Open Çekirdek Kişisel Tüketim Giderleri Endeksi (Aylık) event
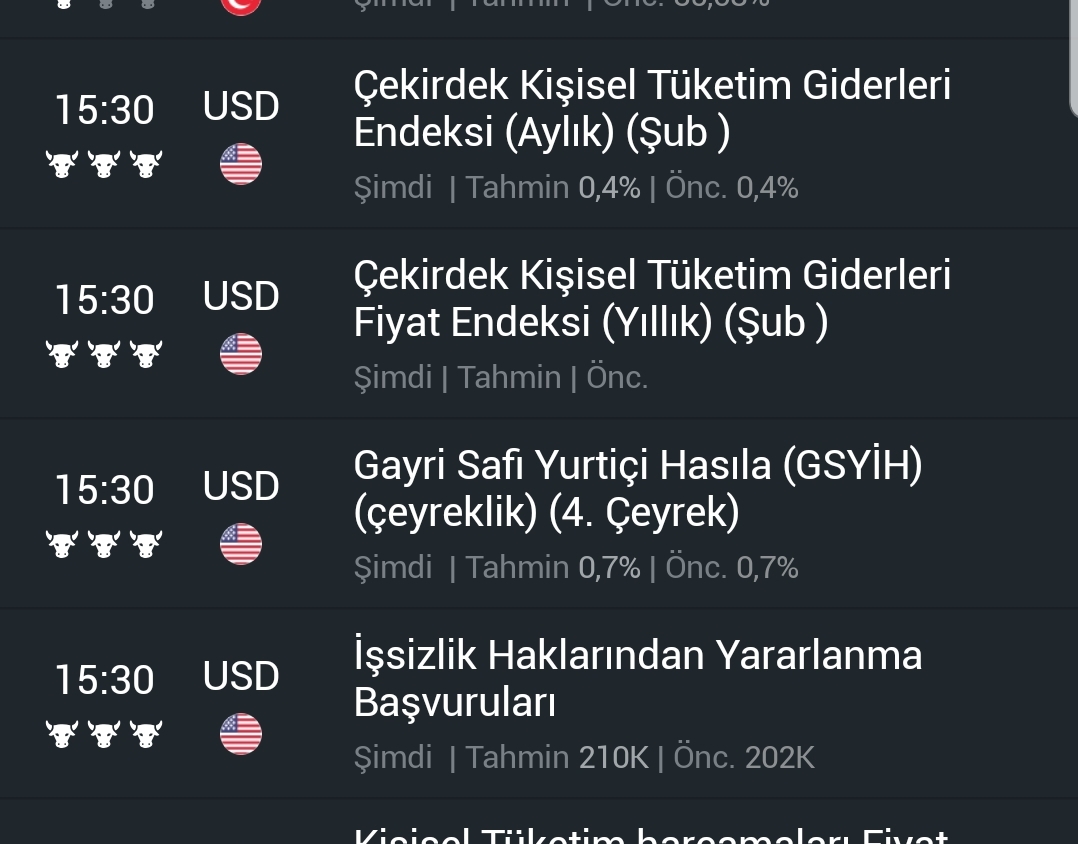This screenshot has width=1078, height=844. click(652, 110)
